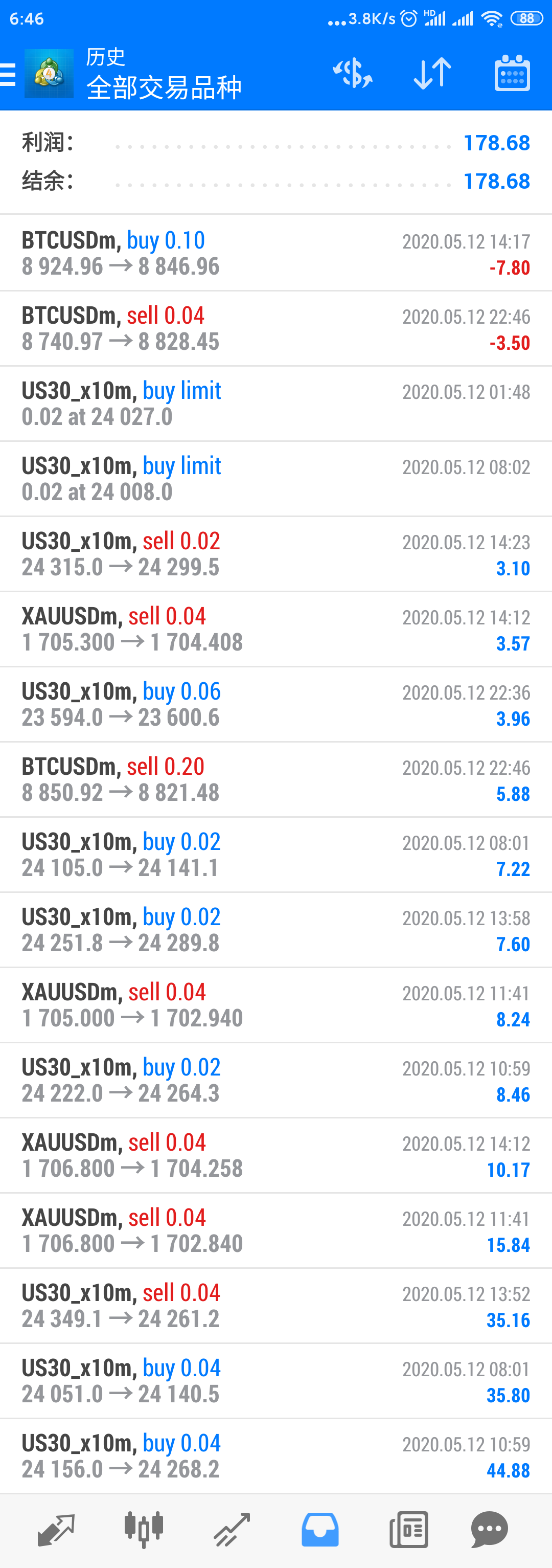Viewport: 552px width, 1568px height.
Task: Expand the US30_x10m buy 0.06 trade
Action: tap(275, 704)
